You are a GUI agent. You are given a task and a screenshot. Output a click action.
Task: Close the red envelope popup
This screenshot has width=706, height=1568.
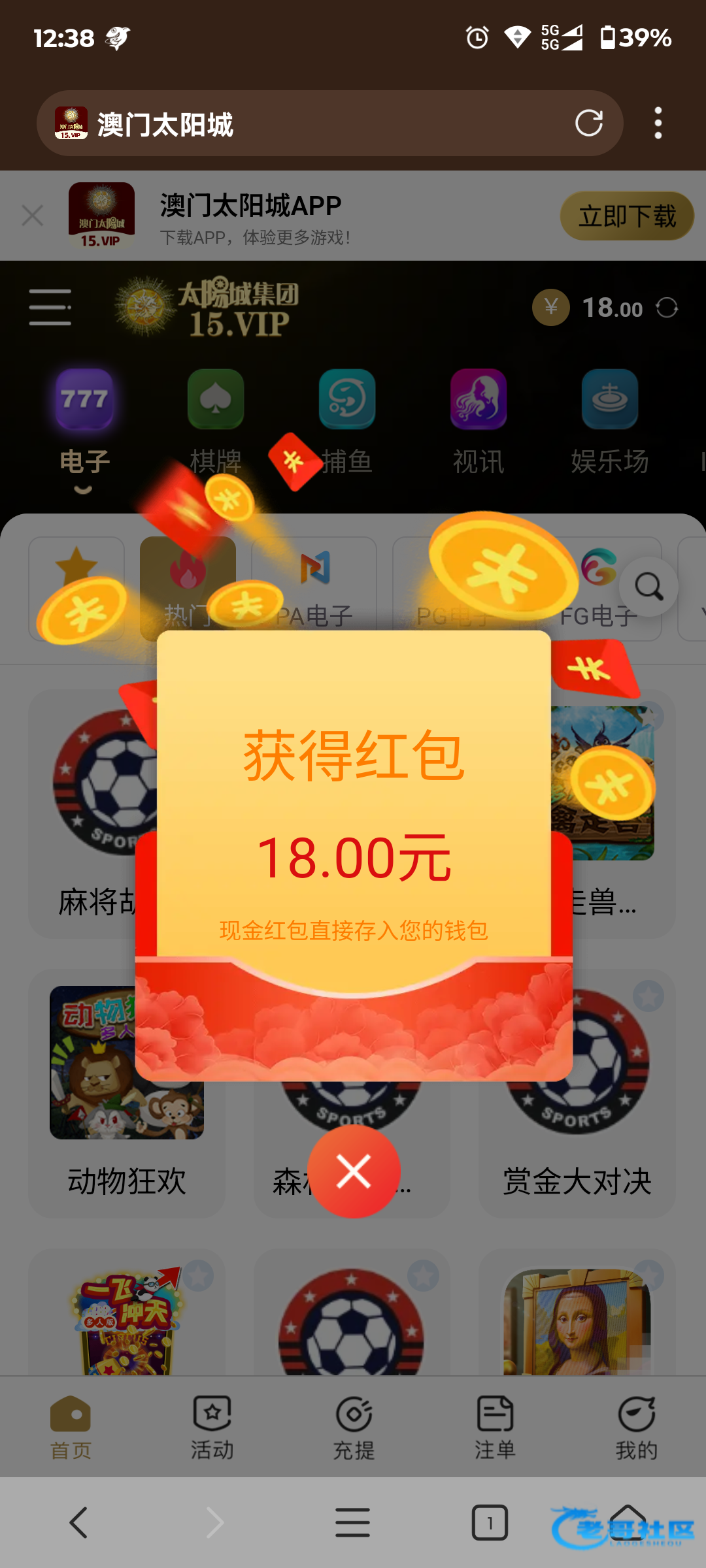(x=354, y=1171)
